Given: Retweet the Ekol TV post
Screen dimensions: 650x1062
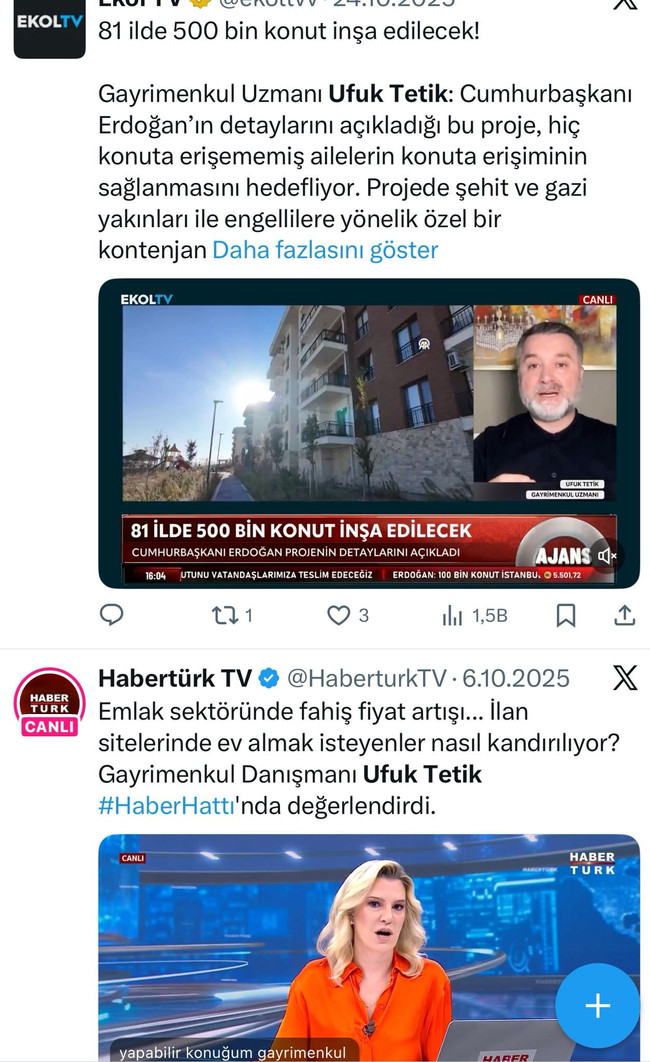Looking at the screenshot, I should [228, 615].
